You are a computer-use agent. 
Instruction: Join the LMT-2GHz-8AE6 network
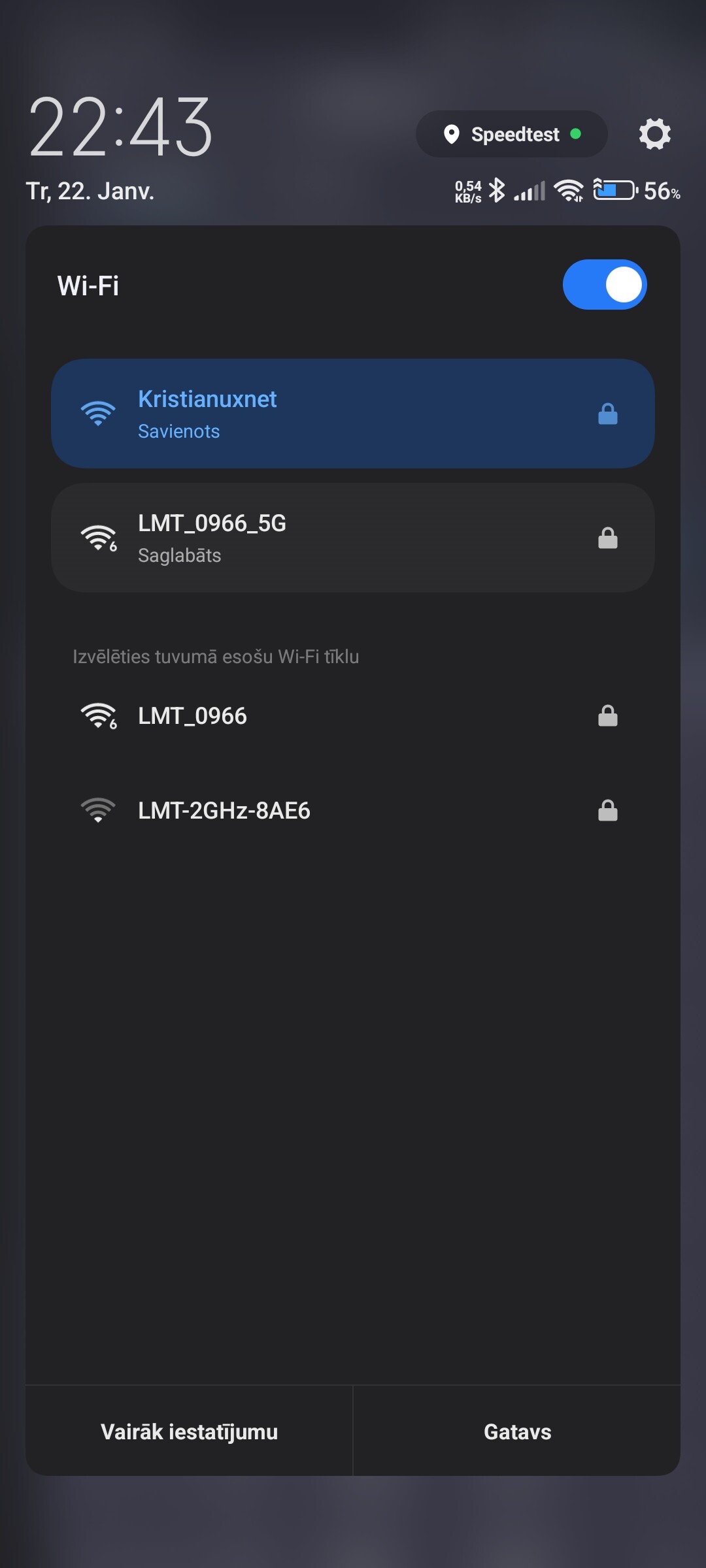coord(353,811)
